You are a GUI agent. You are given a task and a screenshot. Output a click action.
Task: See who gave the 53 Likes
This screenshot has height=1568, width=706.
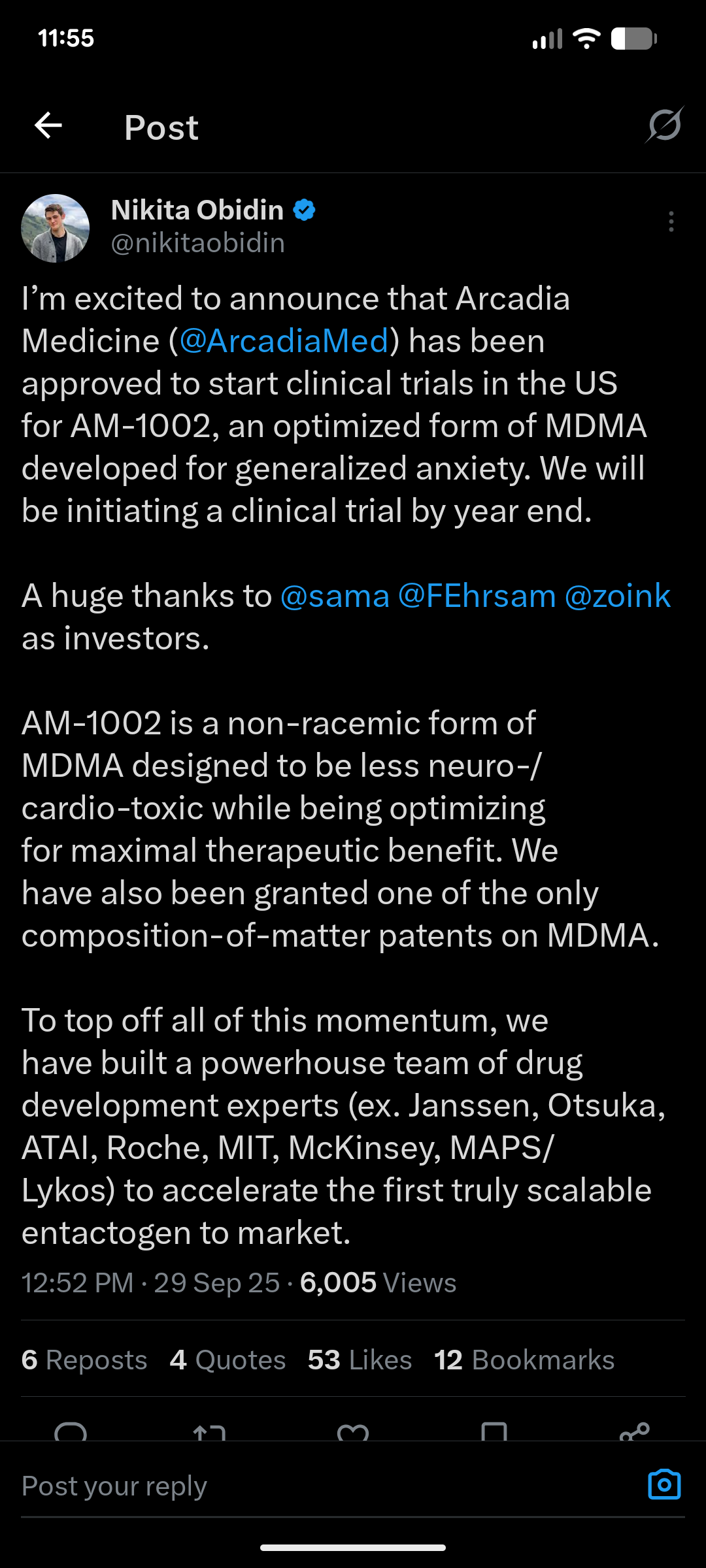pyautogui.click(x=360, y=1360)
